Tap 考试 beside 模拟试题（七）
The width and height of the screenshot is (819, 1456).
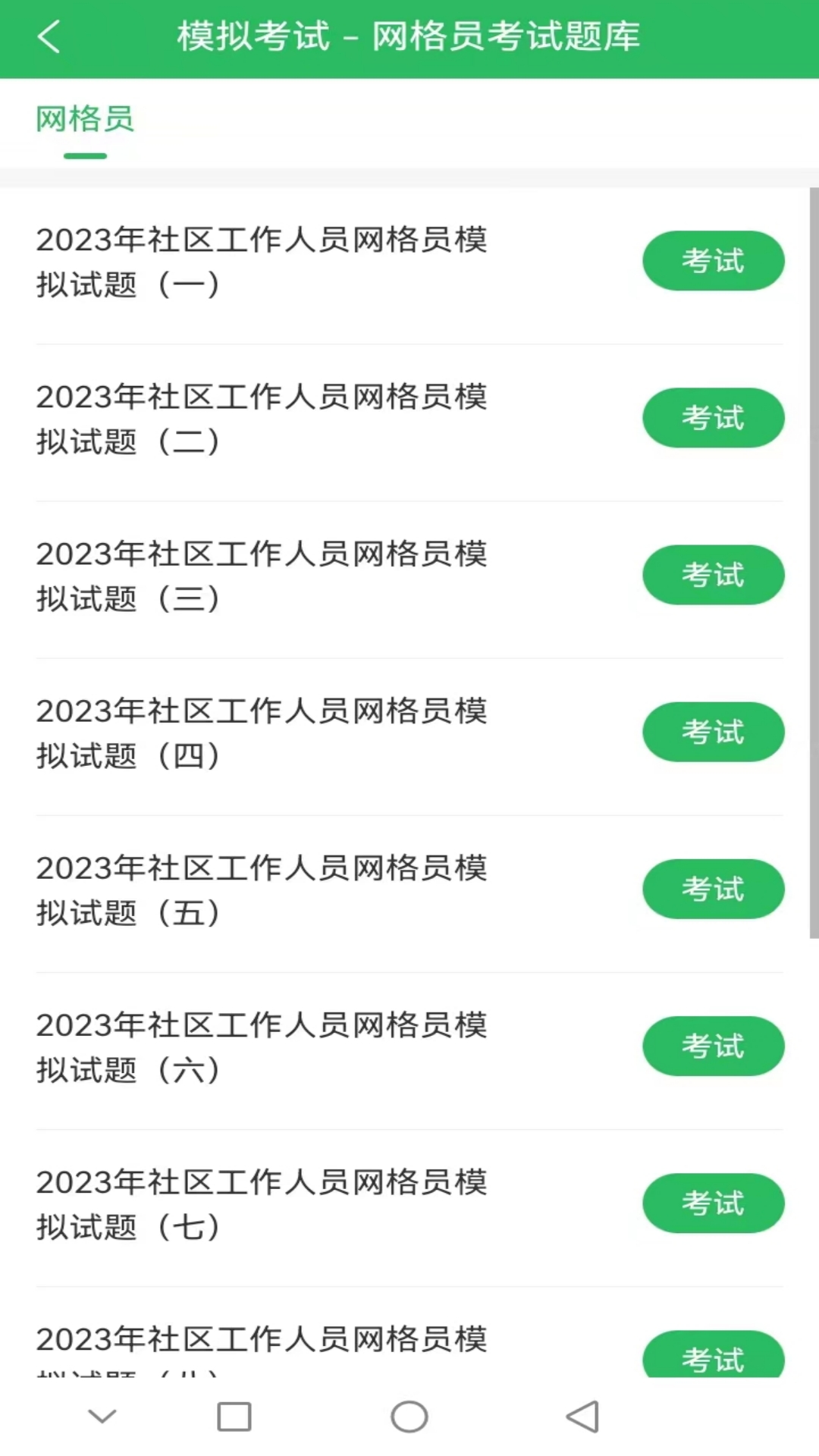(x=714, y=1203)
